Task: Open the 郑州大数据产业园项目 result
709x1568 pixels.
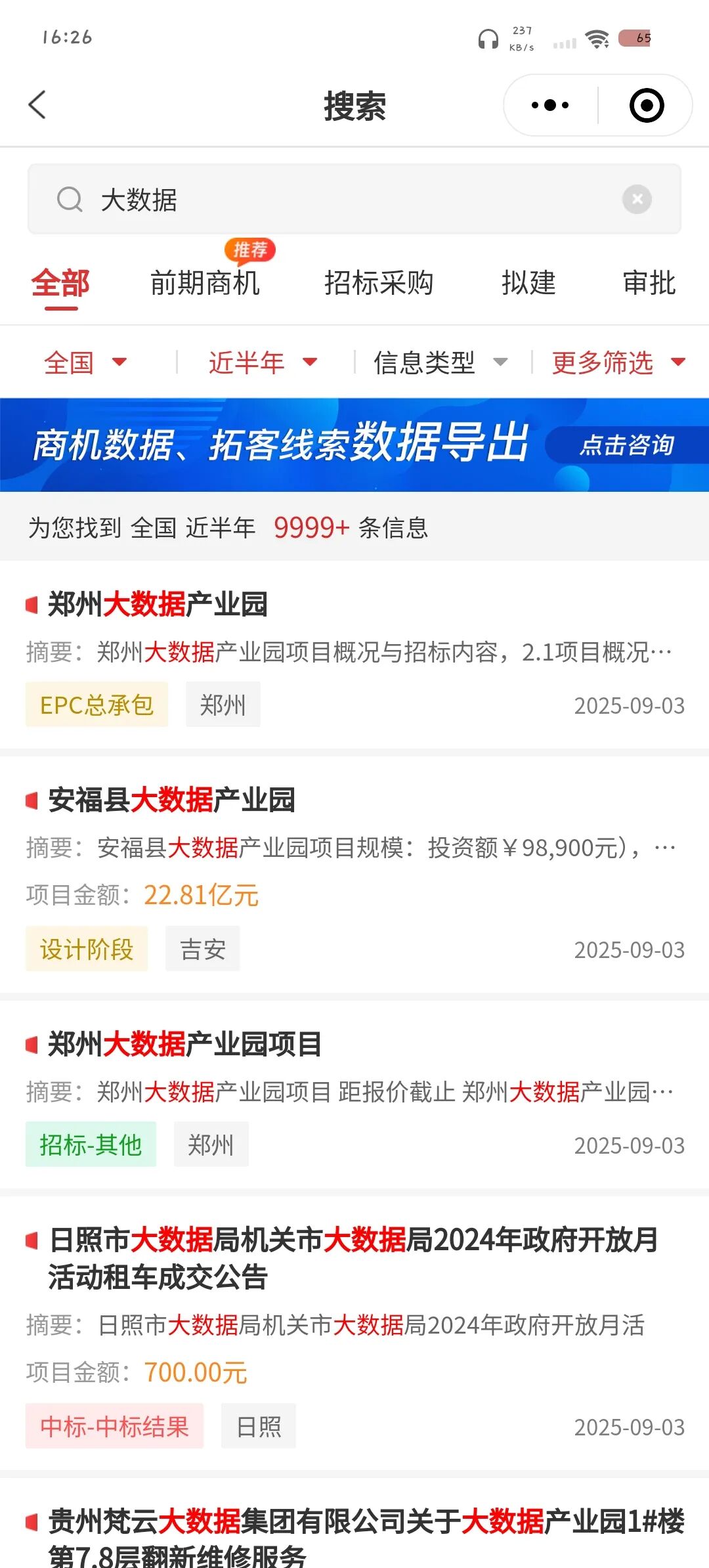Action: point(354,1095)
